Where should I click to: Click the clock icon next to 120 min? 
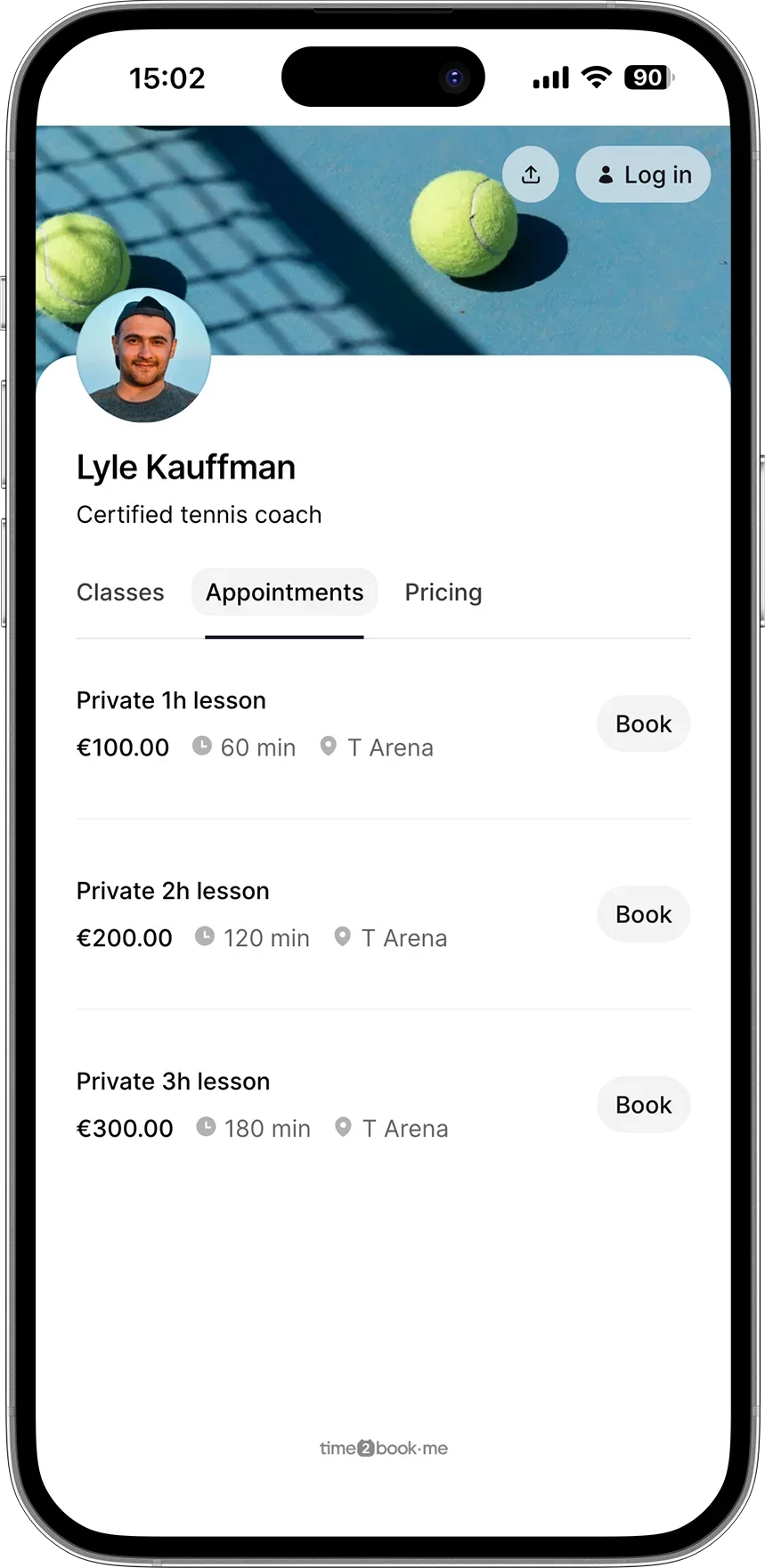click(203, 936)
